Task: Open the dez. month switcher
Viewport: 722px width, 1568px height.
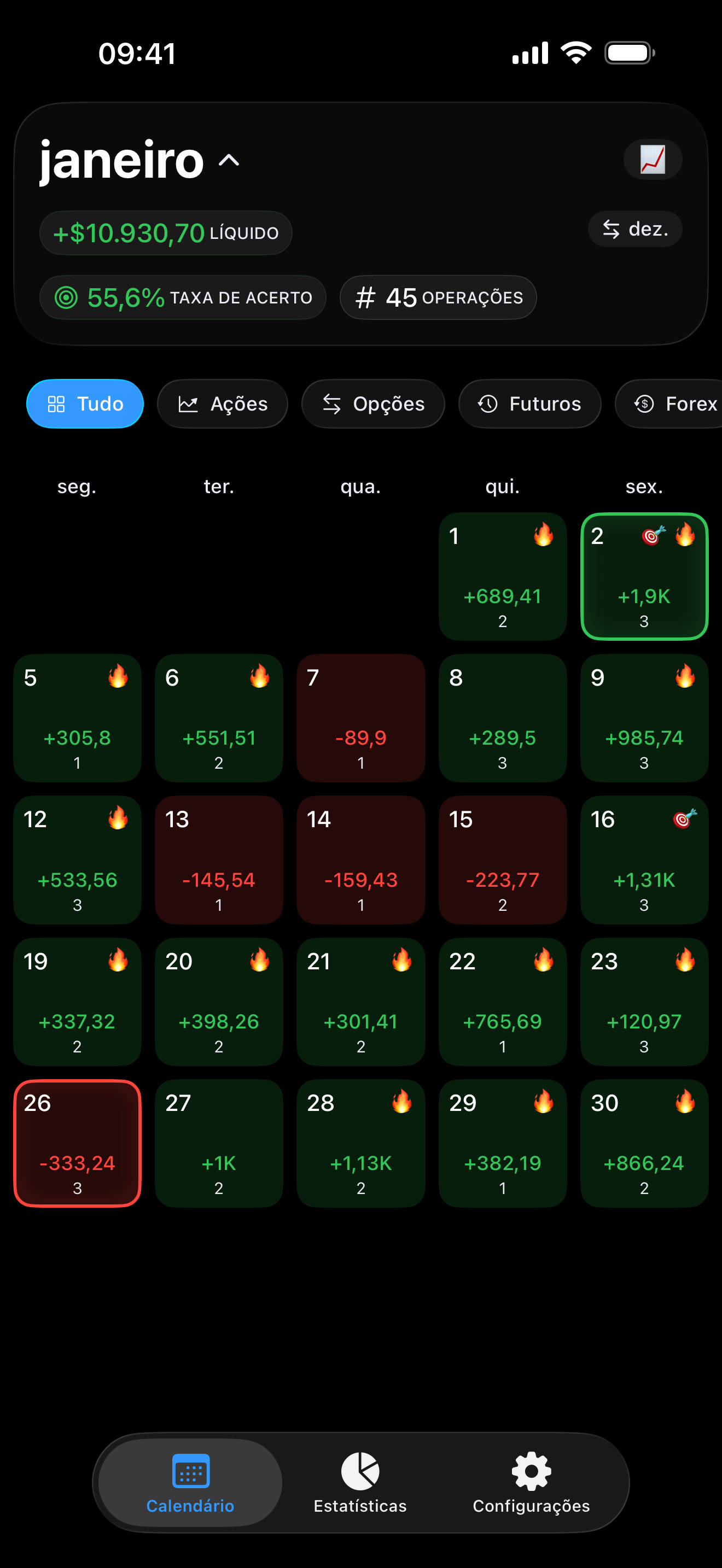Action: pyautogui.click(x=634, y=230)
